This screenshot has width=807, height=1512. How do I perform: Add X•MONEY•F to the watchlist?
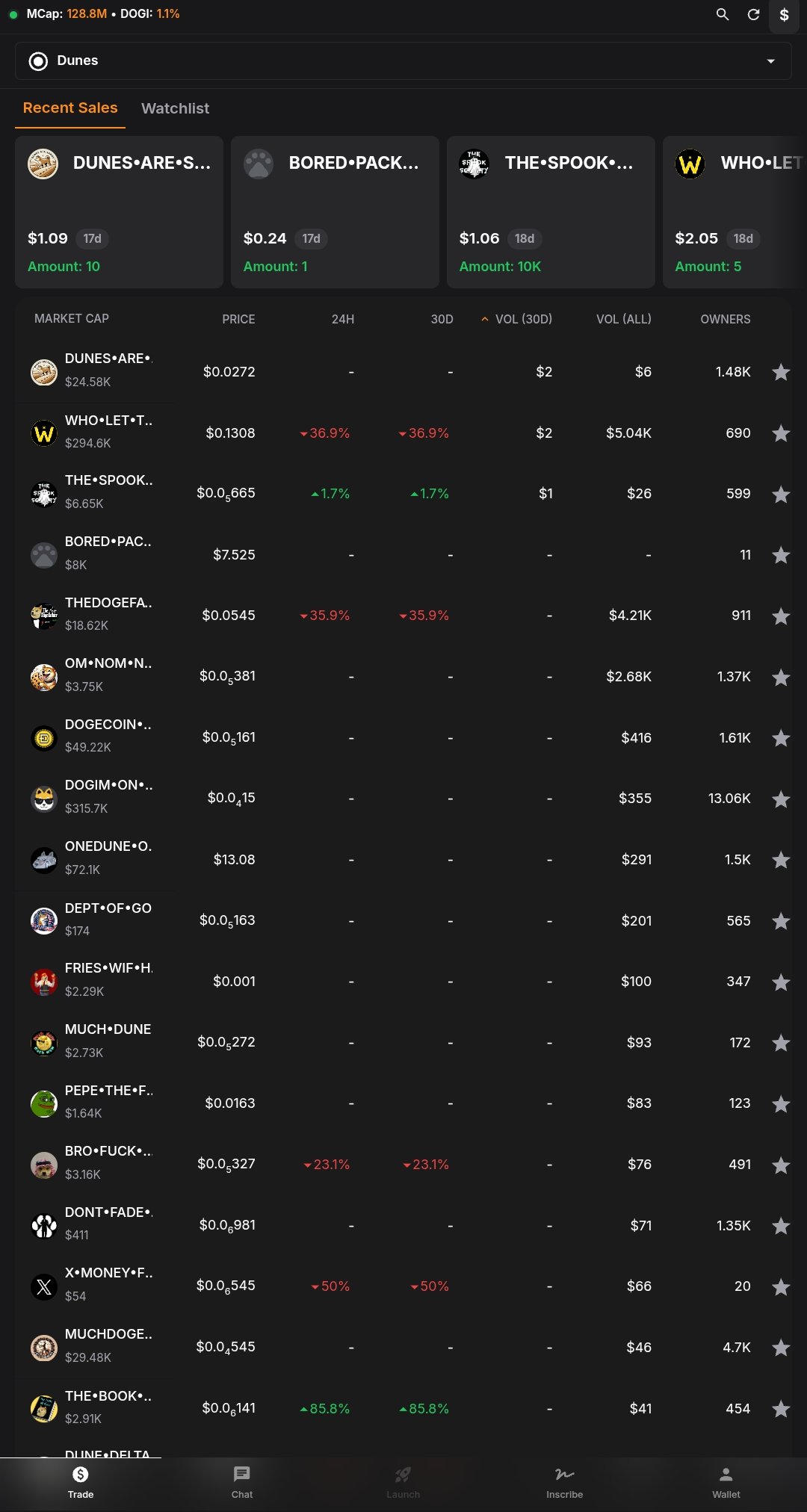point(781,1287)
